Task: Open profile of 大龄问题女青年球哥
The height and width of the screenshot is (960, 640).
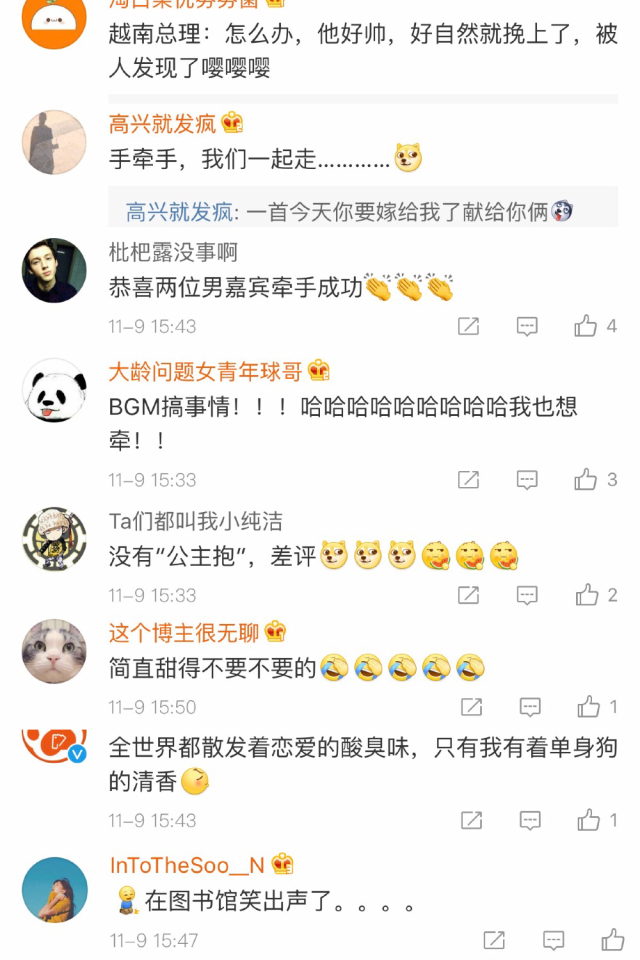Action: 205,372
